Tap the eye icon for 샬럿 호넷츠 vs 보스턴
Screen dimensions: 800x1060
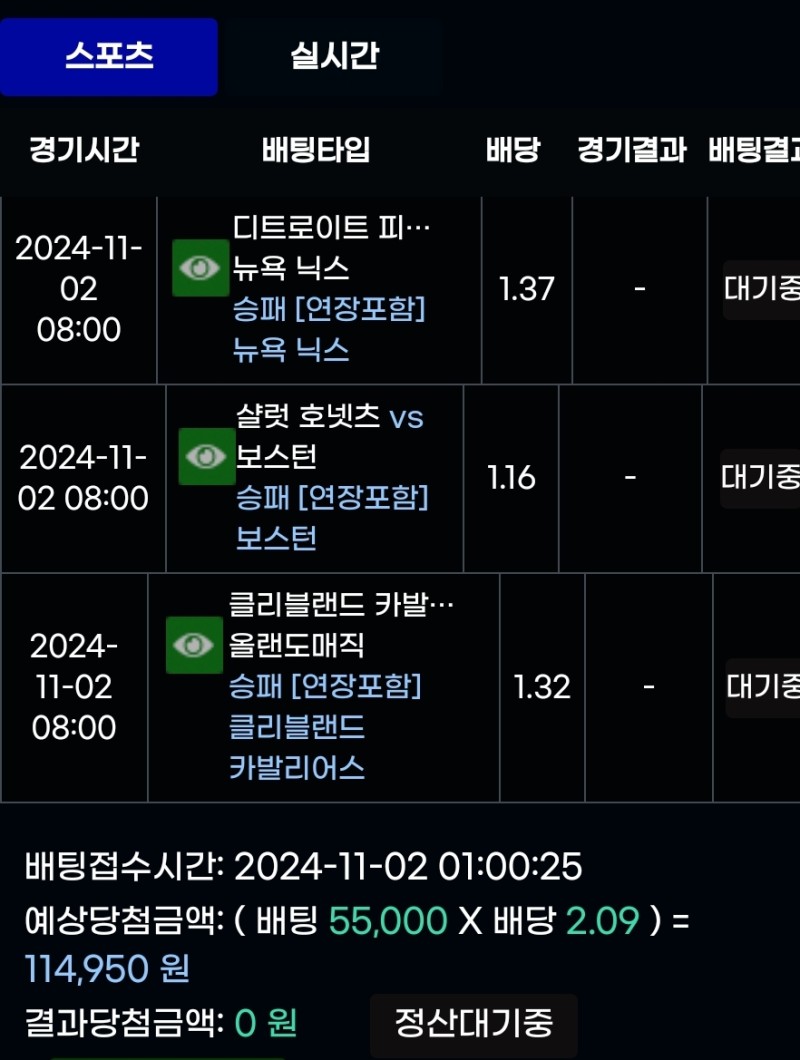207,457
